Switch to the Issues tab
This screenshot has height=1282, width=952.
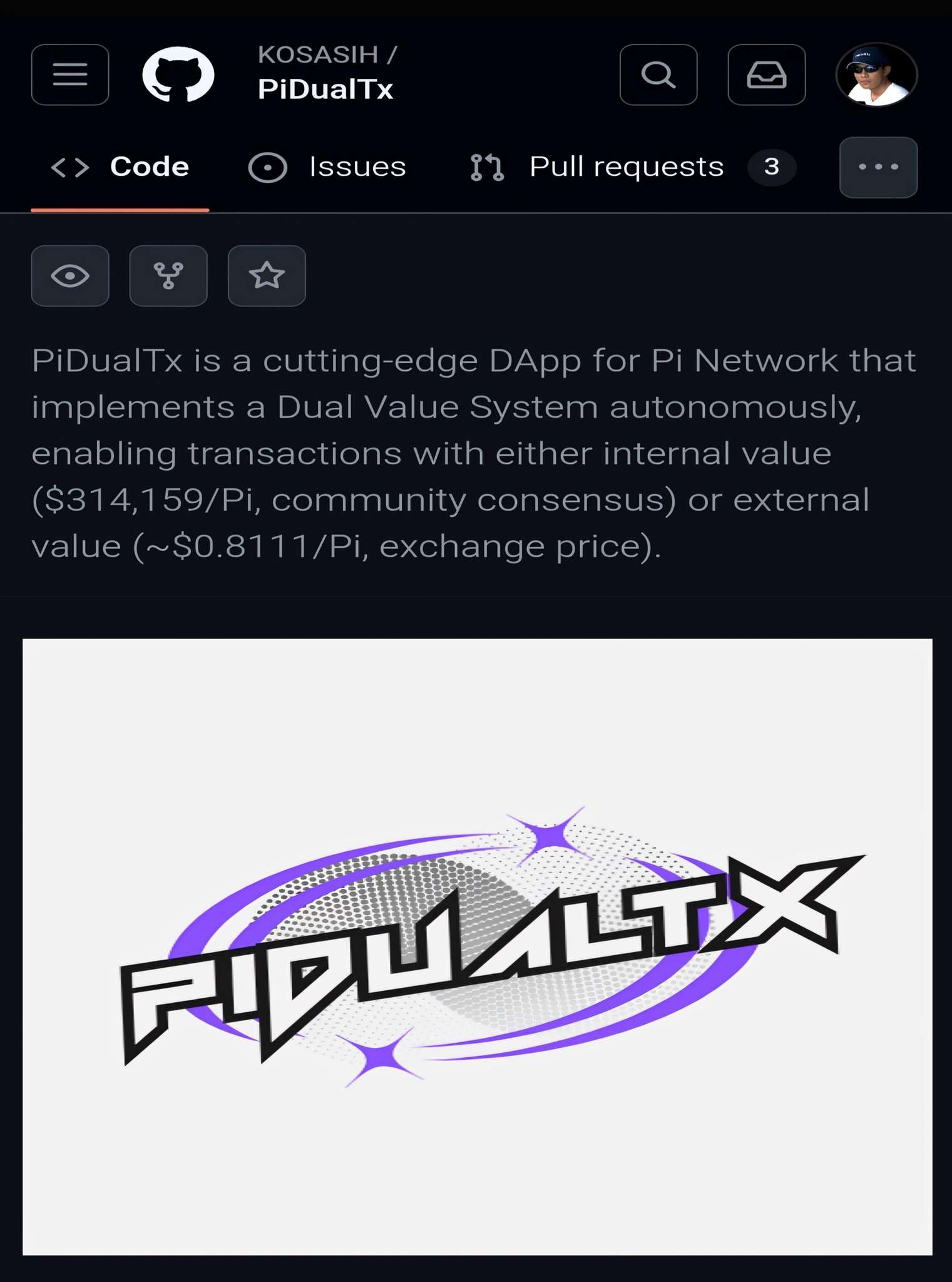(327, 167)
